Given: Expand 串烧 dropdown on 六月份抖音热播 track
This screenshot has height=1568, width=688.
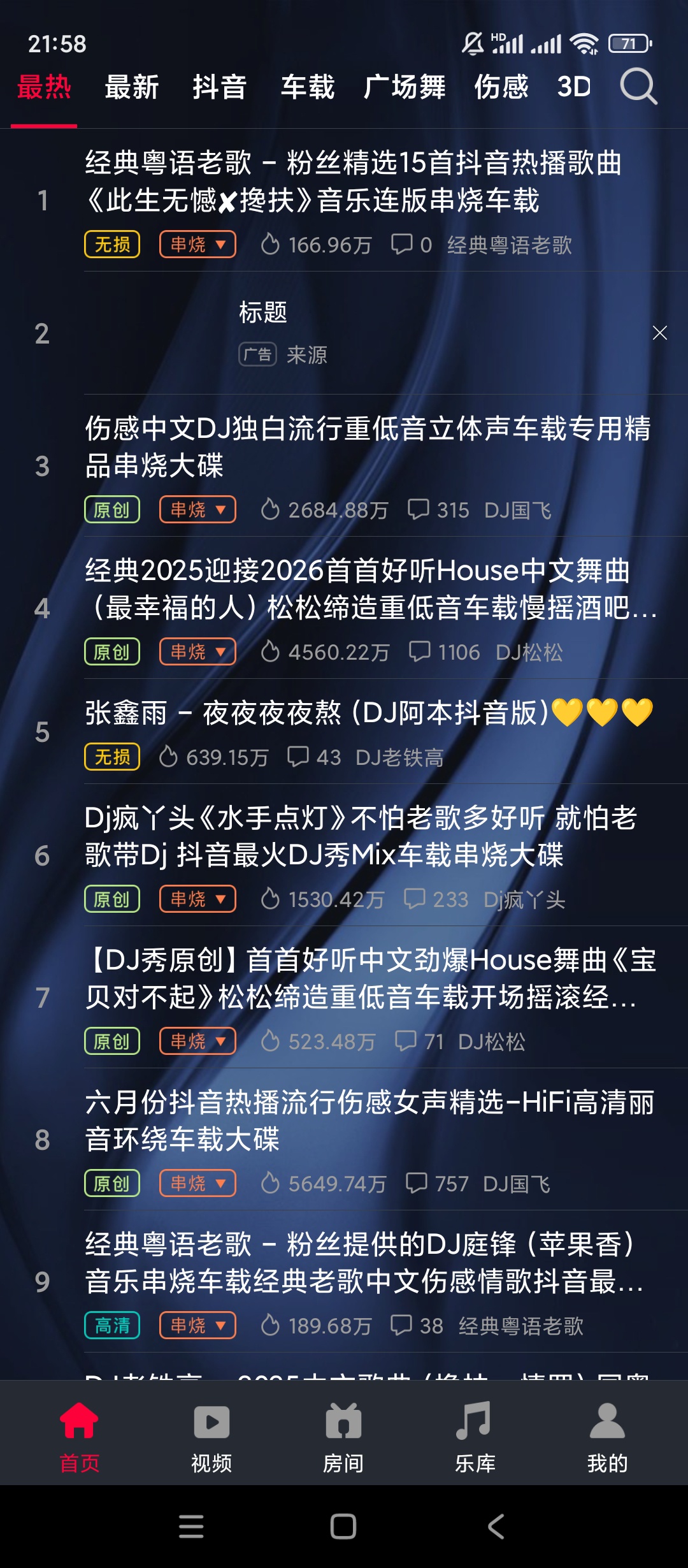Looking at the screenshot, I should 197,1184.
